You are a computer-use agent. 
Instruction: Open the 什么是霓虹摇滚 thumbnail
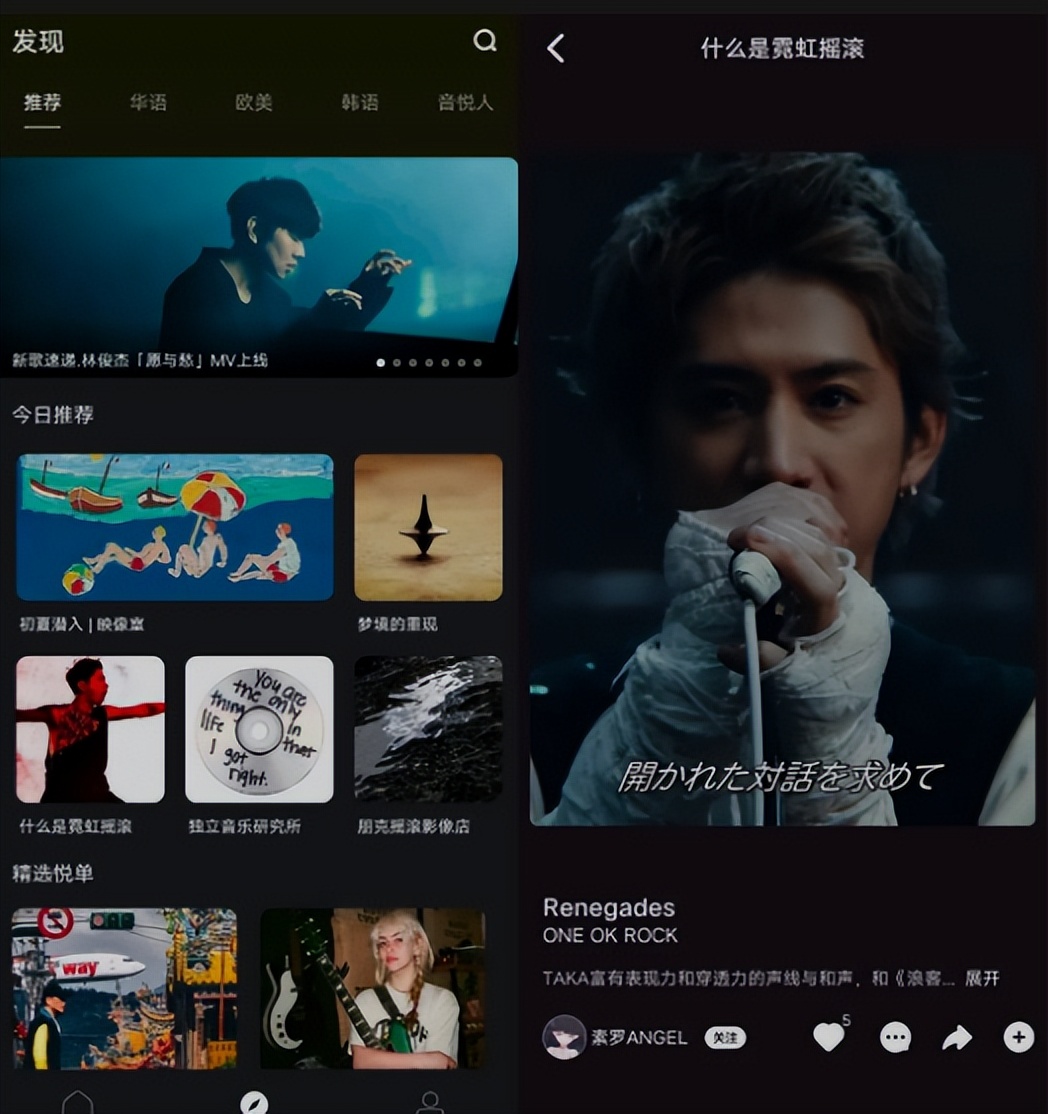click(89, 728)
